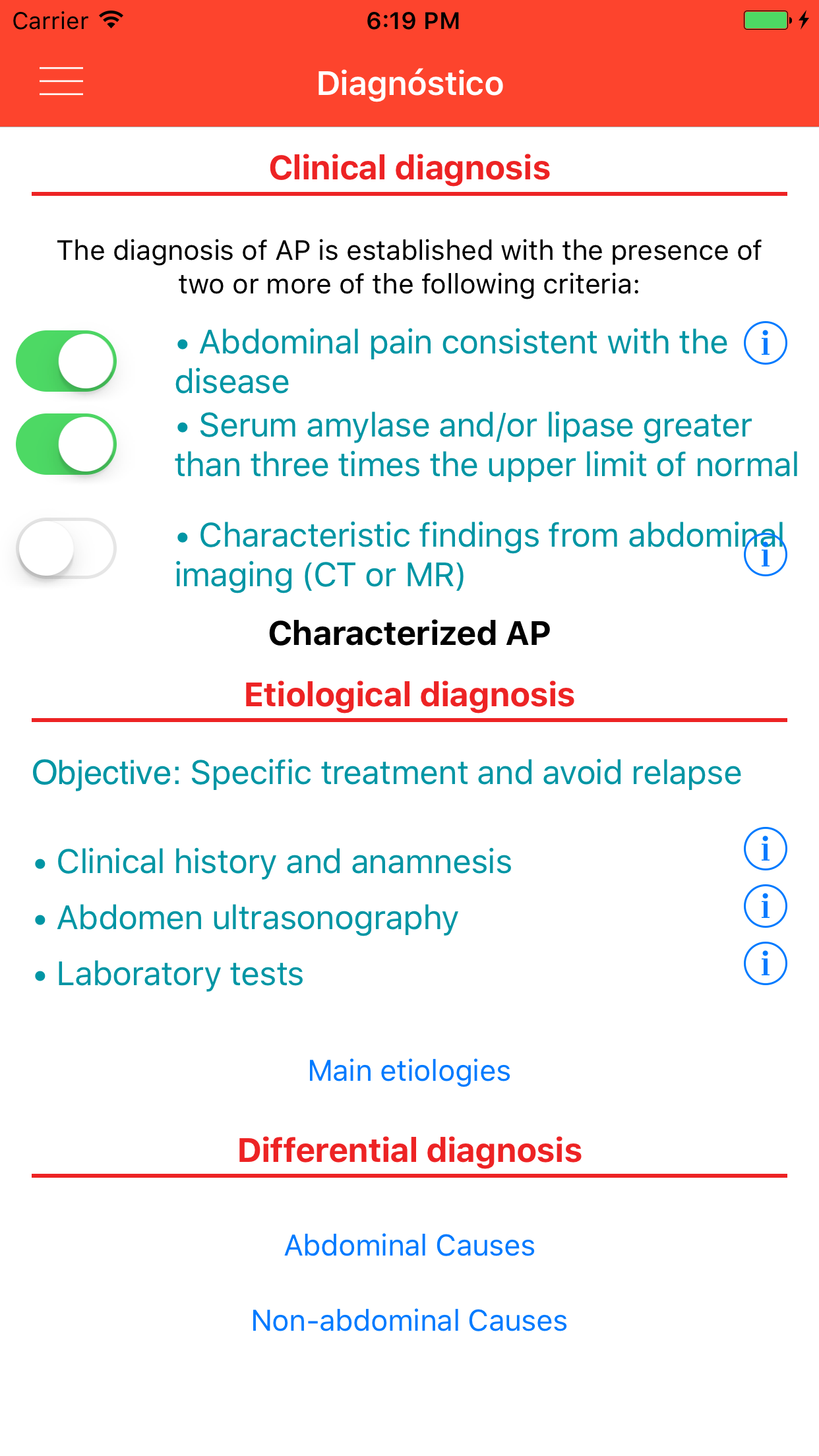Tap the Characterized AP label

point(409,632)
